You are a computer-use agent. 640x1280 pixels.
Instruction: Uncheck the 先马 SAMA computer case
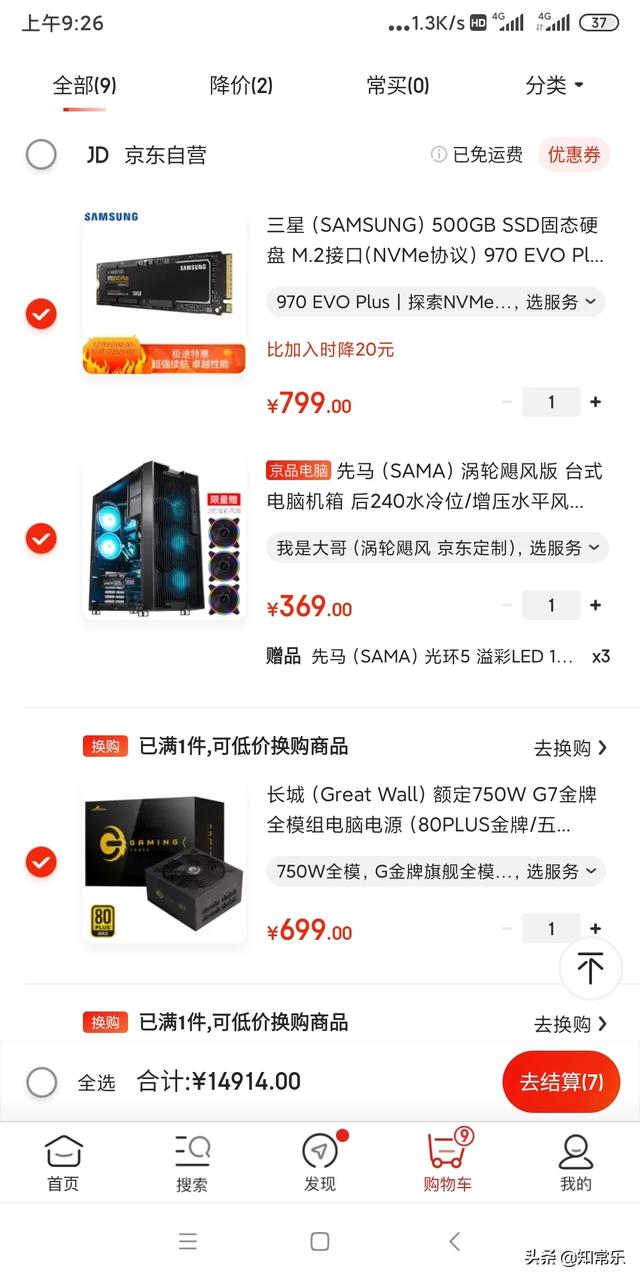pos(41,538)
